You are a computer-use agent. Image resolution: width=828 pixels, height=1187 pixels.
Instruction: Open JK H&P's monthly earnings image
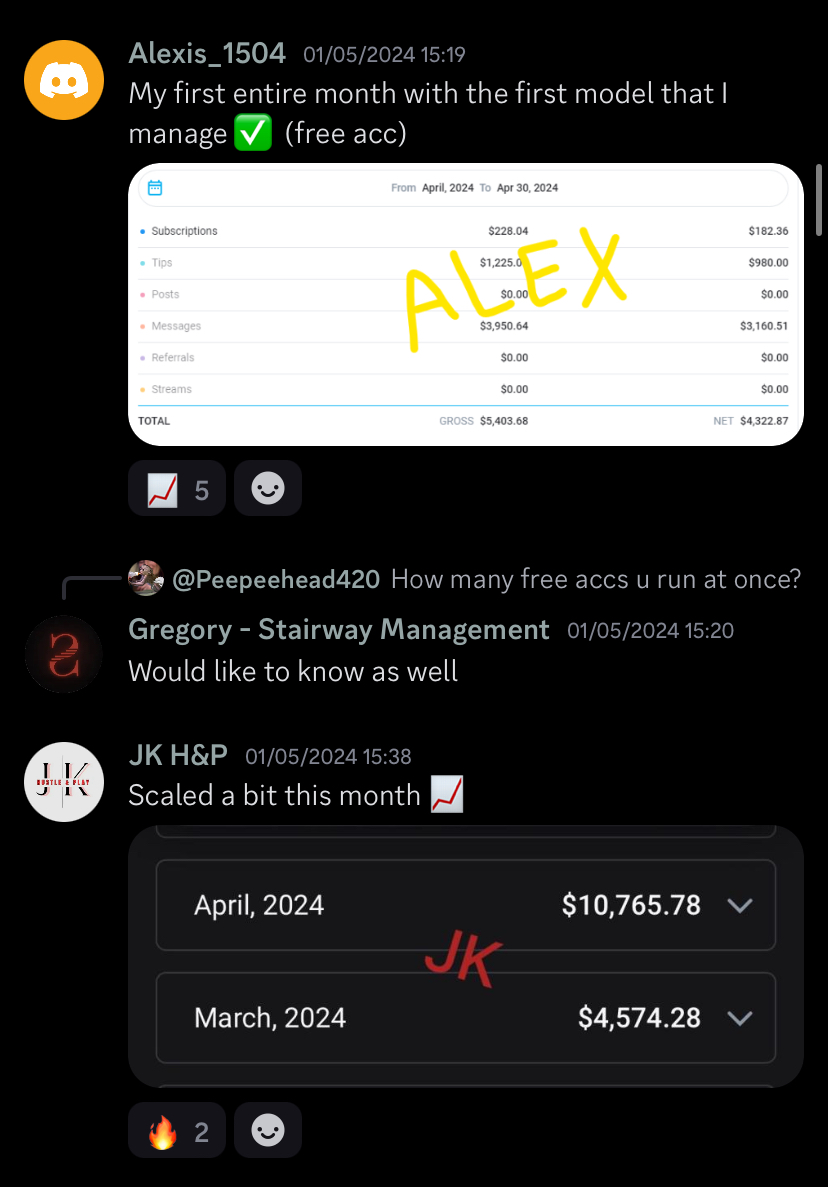pos(466,956)
